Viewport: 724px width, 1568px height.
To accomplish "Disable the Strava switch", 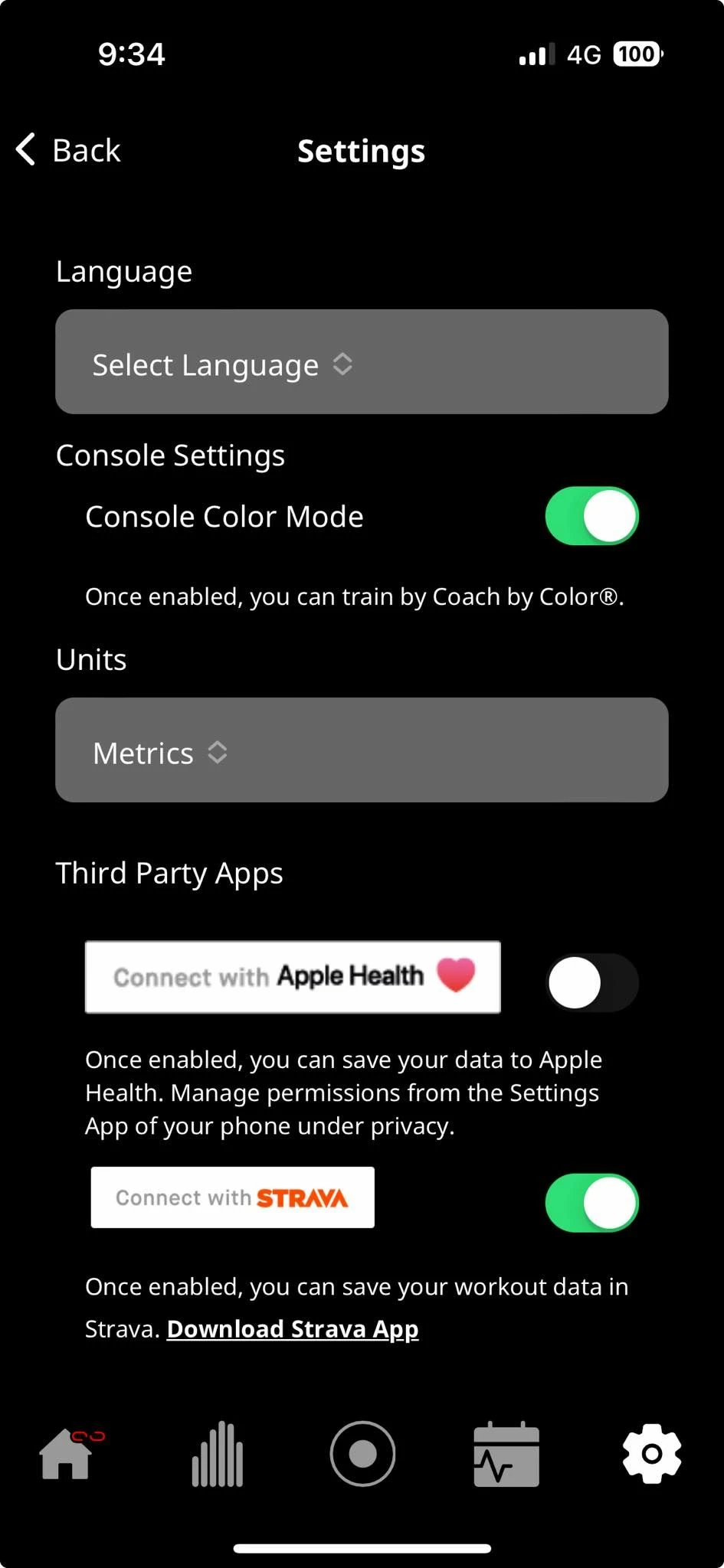I will click(591, 1203).
